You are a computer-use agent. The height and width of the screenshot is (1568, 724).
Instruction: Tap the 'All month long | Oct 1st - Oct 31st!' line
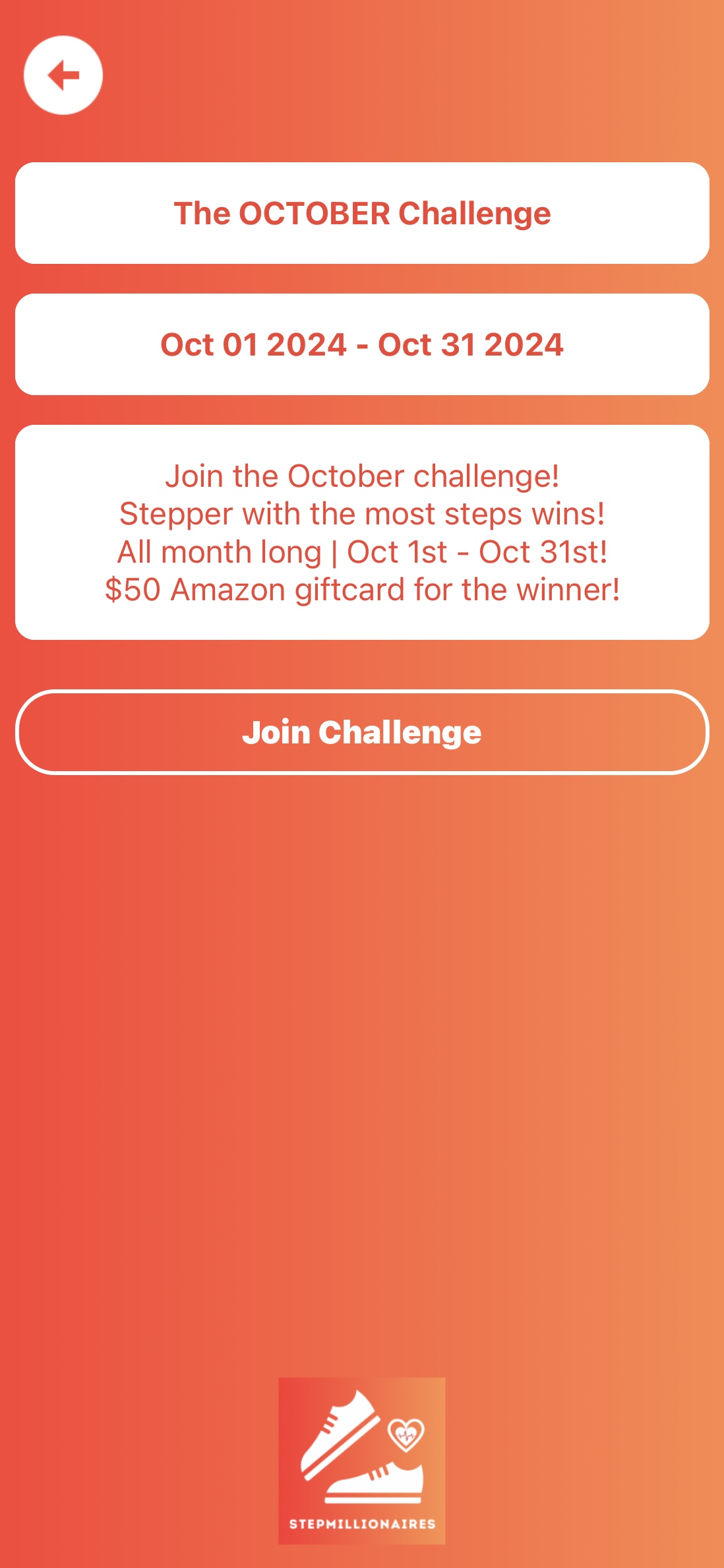click(x=362, y=551)
